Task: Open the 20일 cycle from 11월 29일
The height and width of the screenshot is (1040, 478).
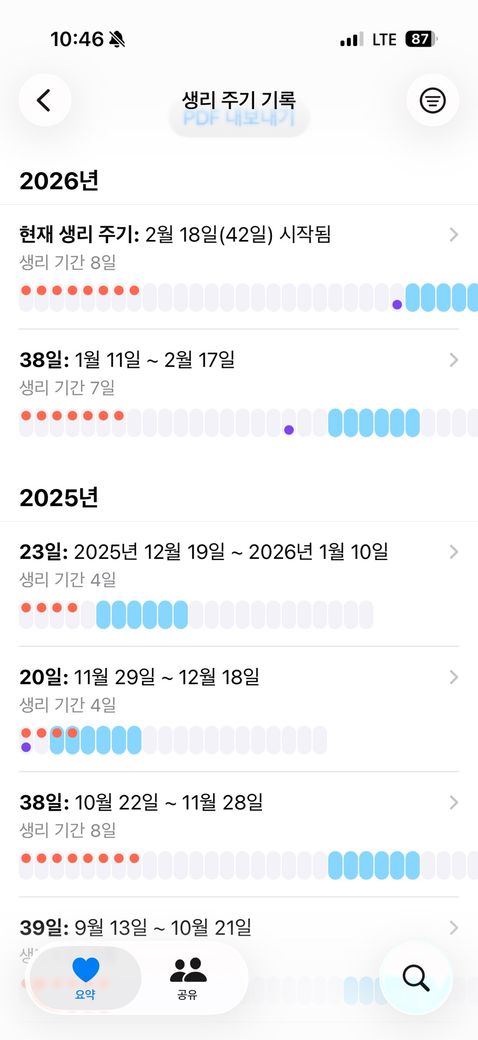Action: click(x=239, y=709)
